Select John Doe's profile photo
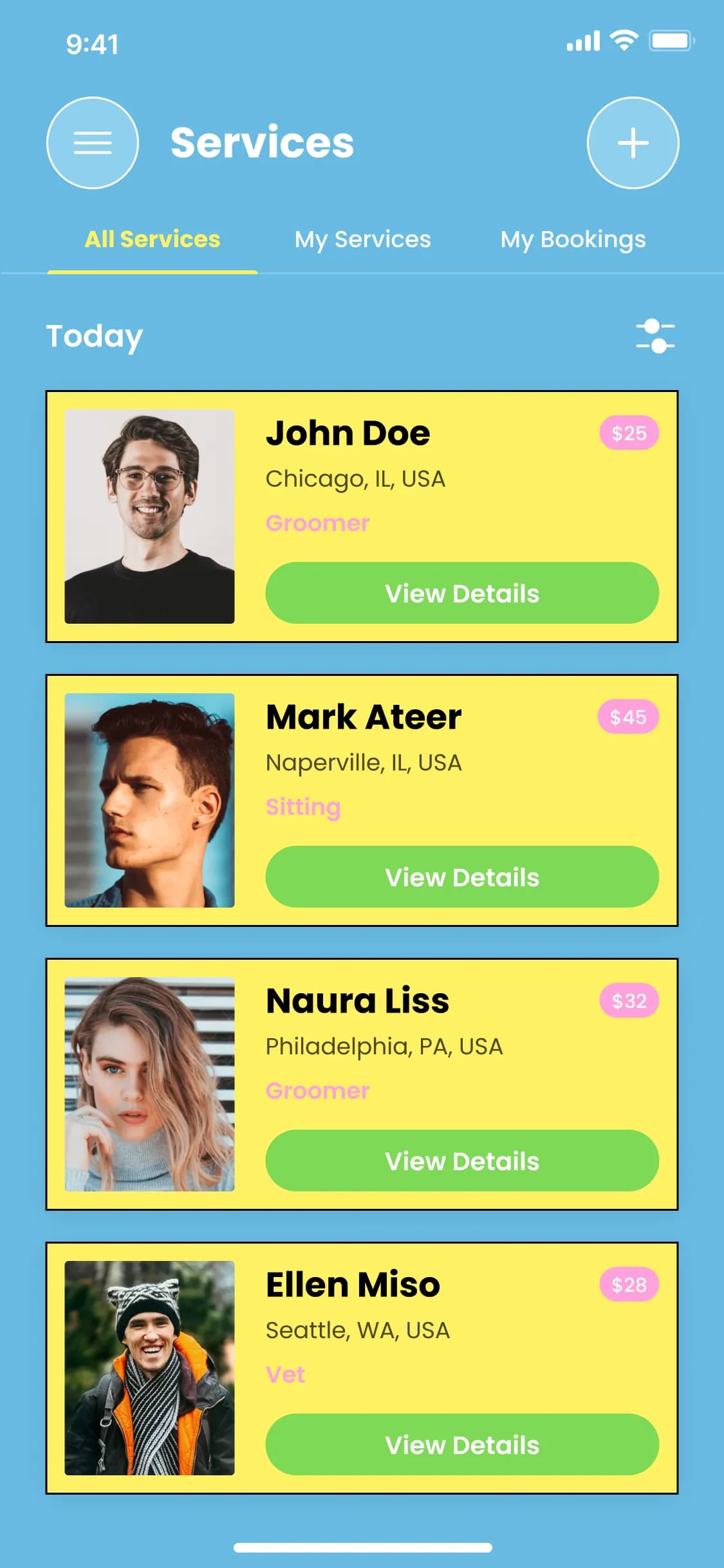724x1568 pixels. click(149, 515)
